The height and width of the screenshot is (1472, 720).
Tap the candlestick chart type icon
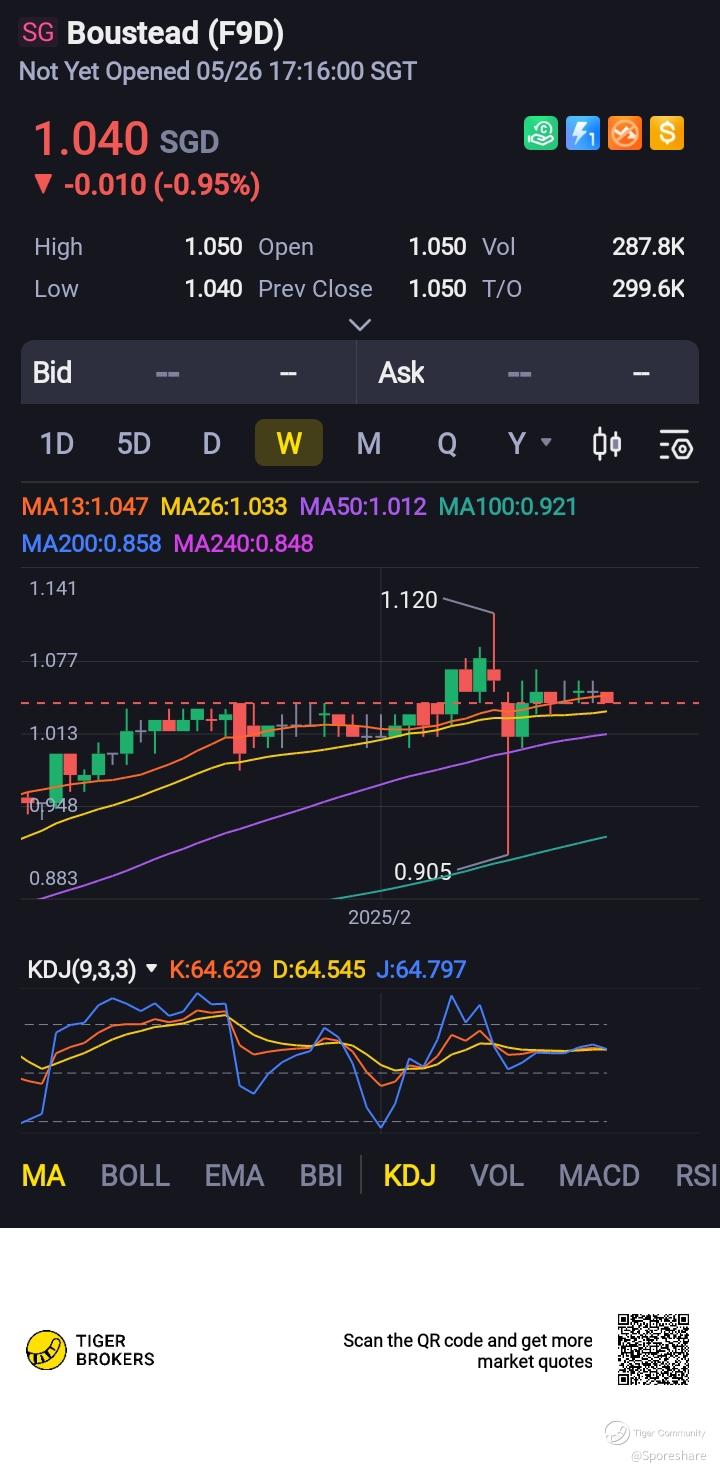click(x=607, y=443)
